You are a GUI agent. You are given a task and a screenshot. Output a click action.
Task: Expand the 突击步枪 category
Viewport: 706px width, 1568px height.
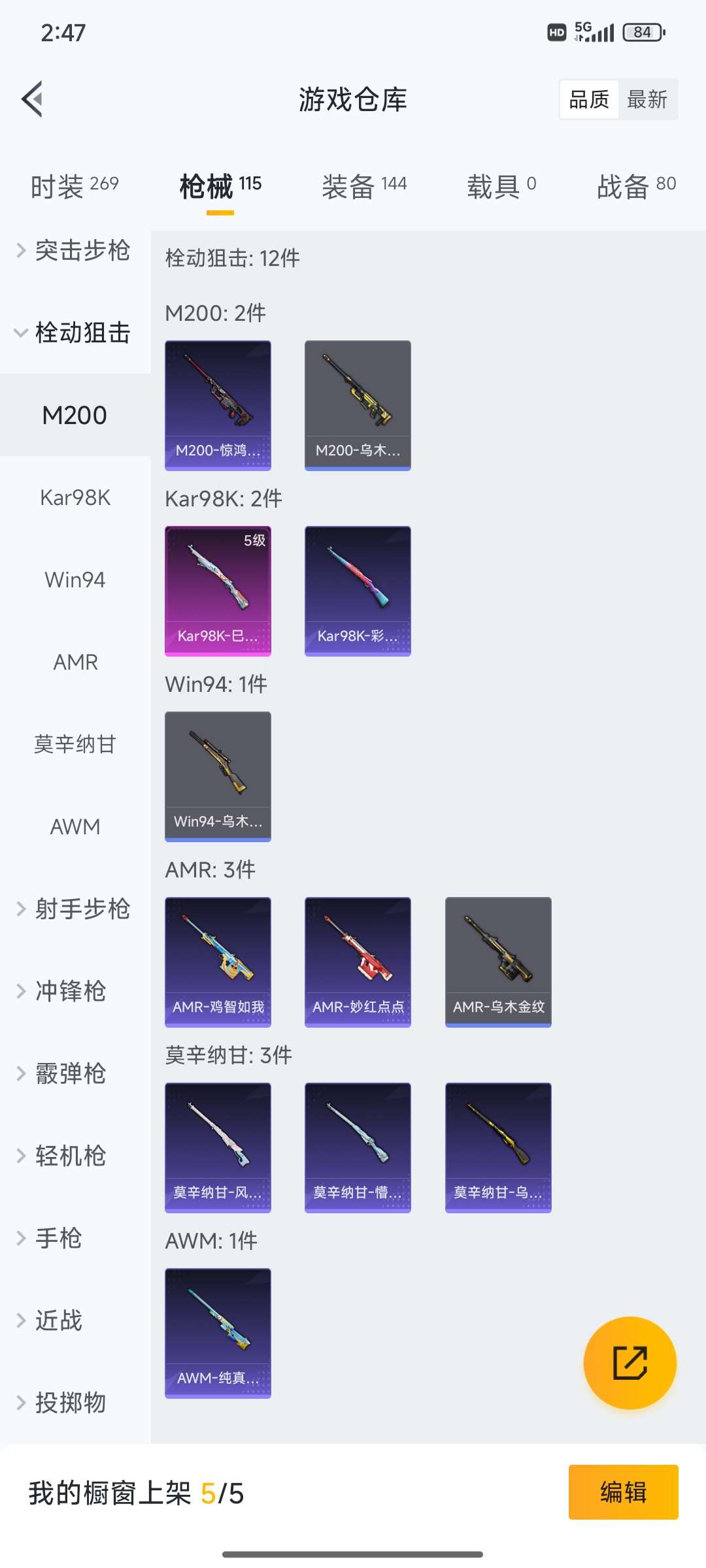click(x=75, y=251)
